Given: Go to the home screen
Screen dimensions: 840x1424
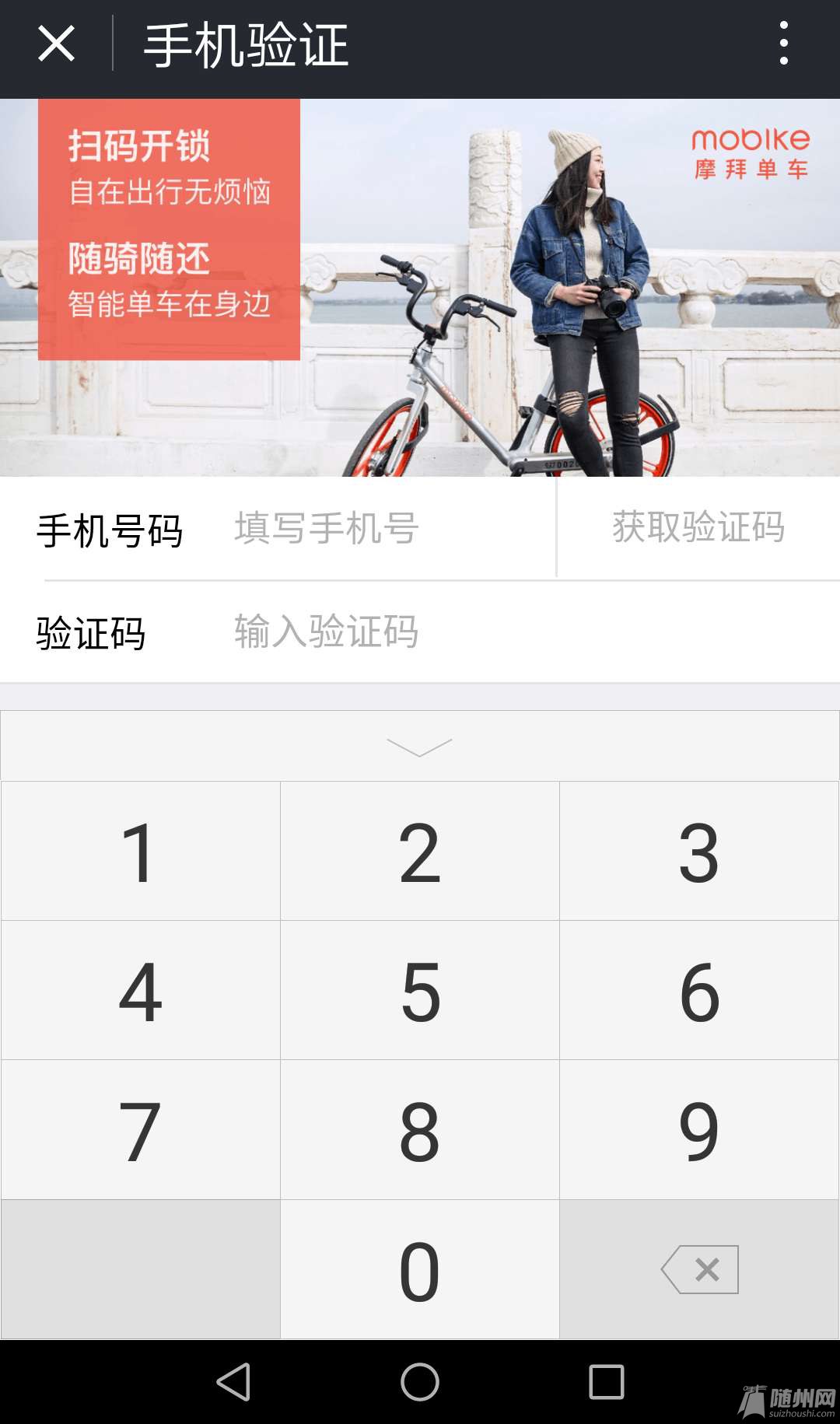Looking at the screenshot, I should coord(420,1382).
